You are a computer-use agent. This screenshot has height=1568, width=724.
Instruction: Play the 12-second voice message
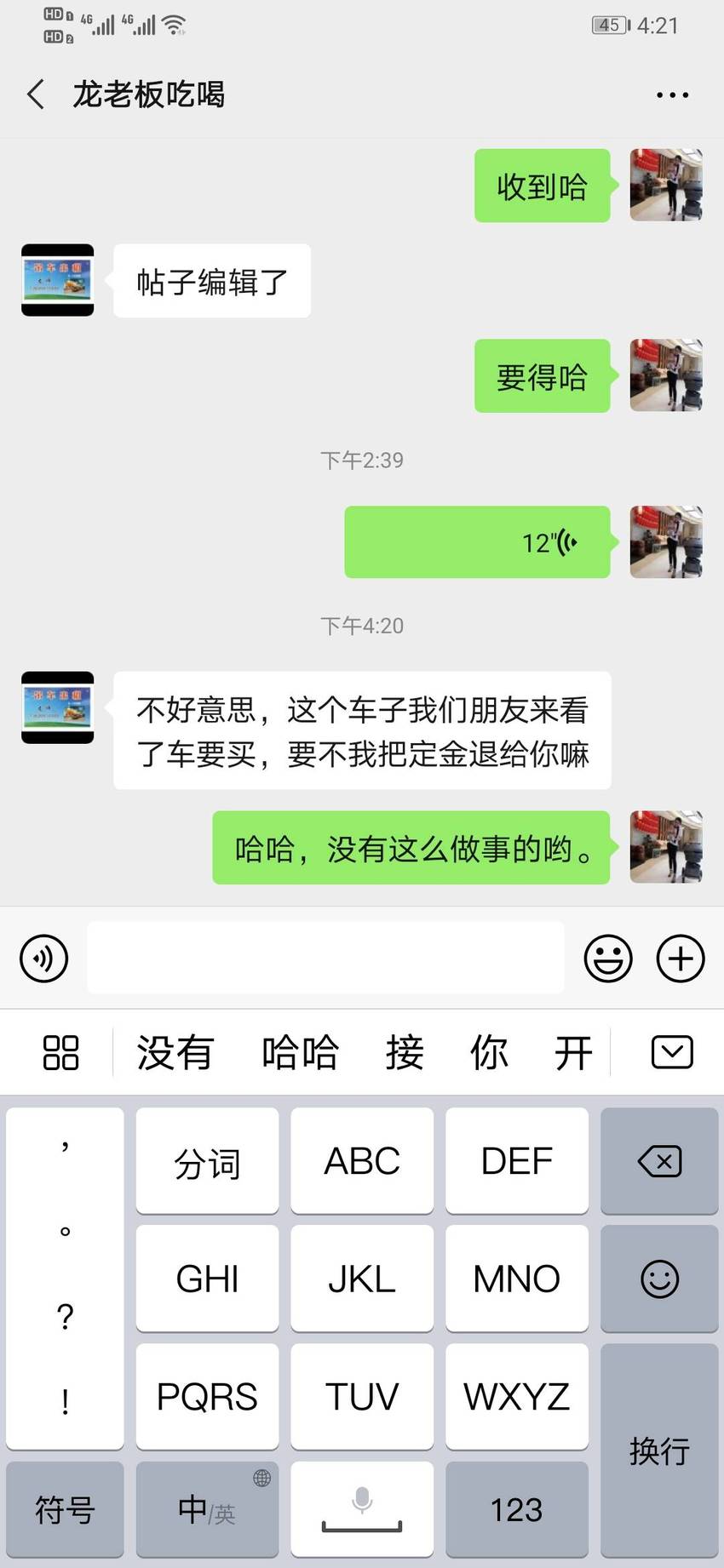pyautogui.click(x=477, y=542)
